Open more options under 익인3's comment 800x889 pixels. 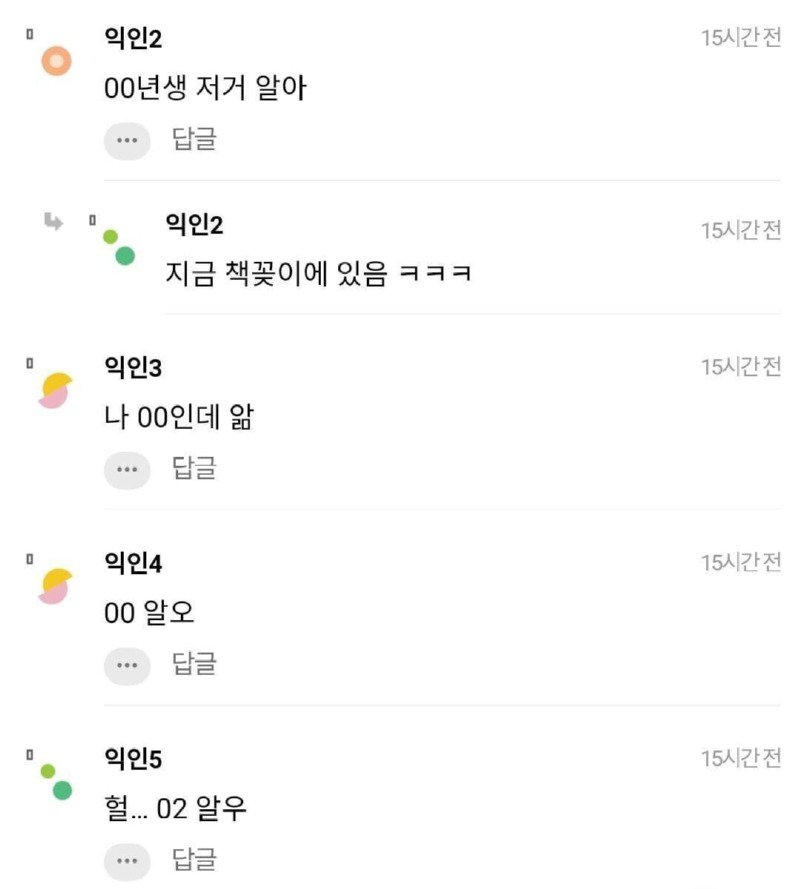125,469
